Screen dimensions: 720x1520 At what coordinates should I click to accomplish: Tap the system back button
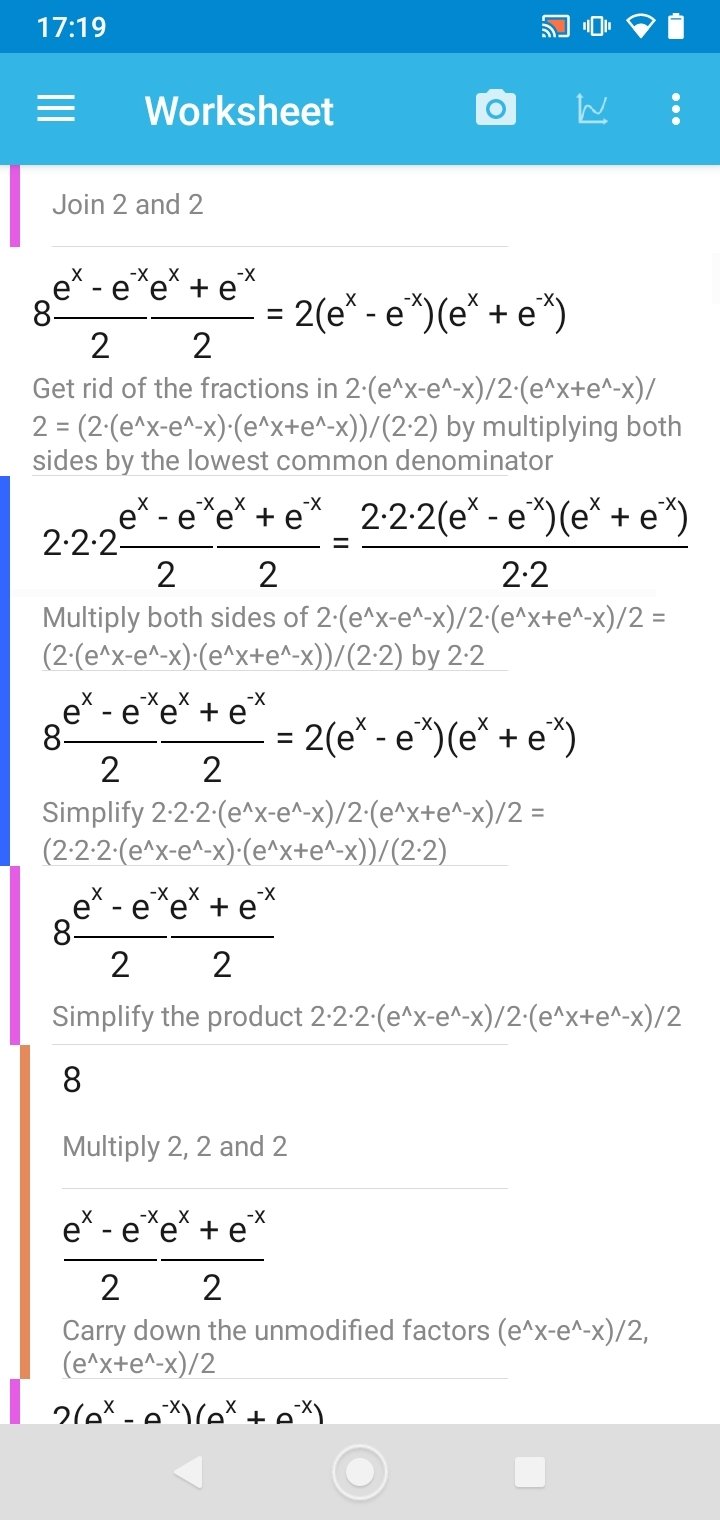pyautogui.click(x=188, y=1472)
